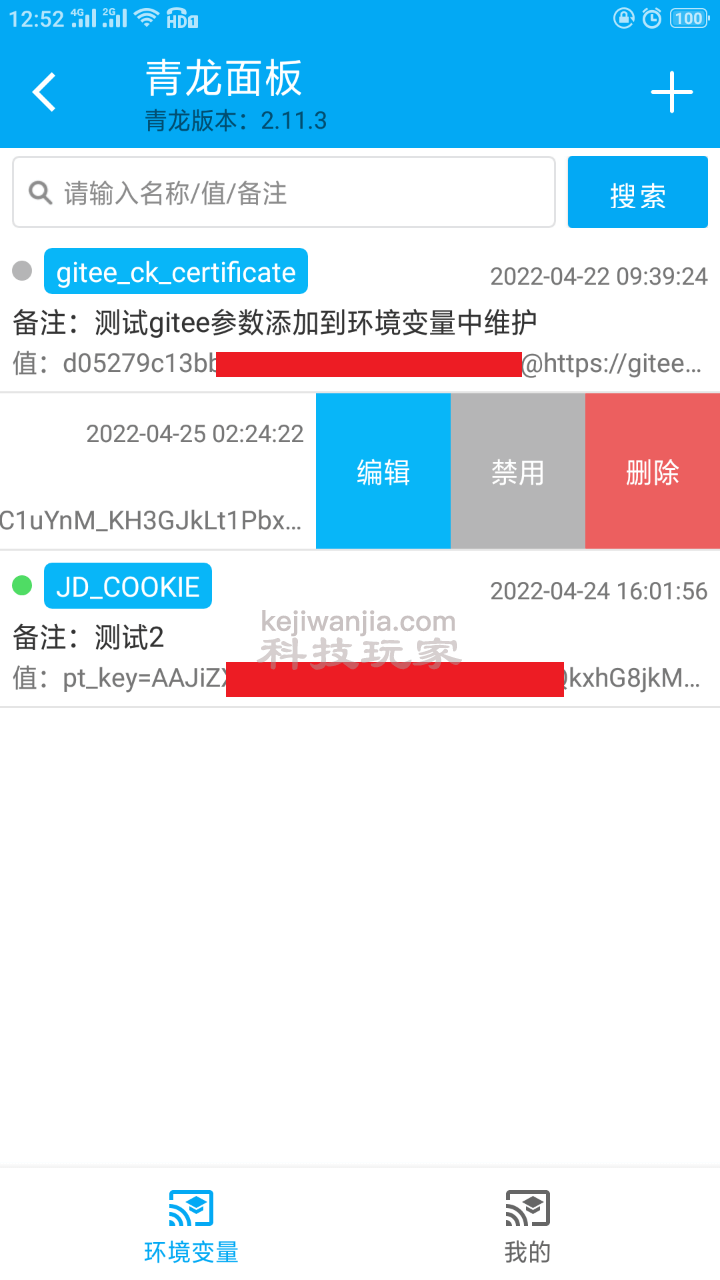Tap 删除 to delete the swiped variable
Image resolution: width=720 pixels, height=1280 pixels.
(x=652, y=471)
